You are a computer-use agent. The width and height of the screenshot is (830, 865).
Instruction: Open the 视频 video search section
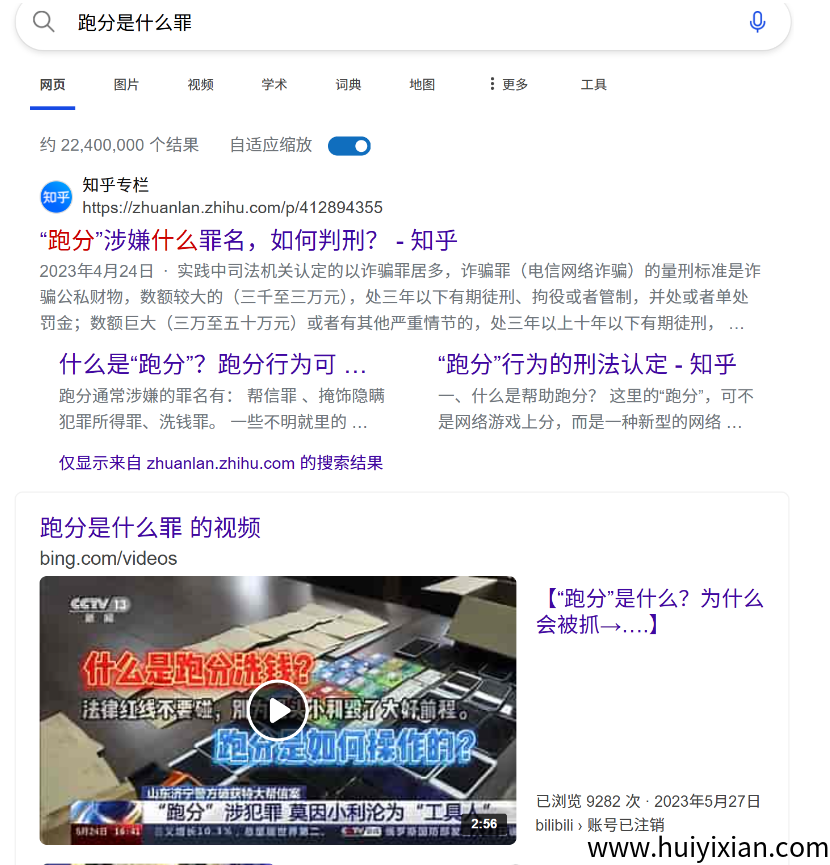[x=200, y=85]
